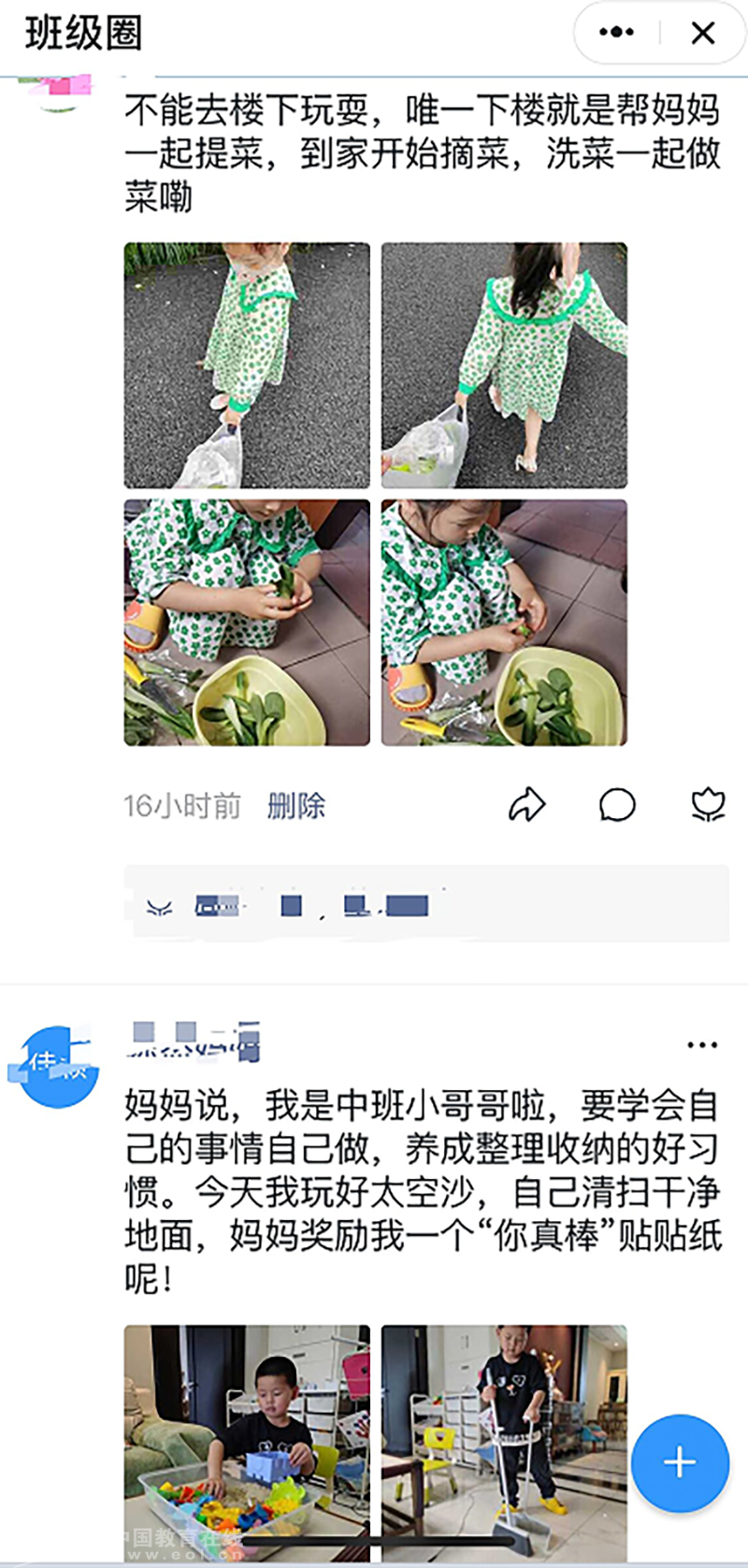Comment on the vegetable-picking post

pos(617,804)
